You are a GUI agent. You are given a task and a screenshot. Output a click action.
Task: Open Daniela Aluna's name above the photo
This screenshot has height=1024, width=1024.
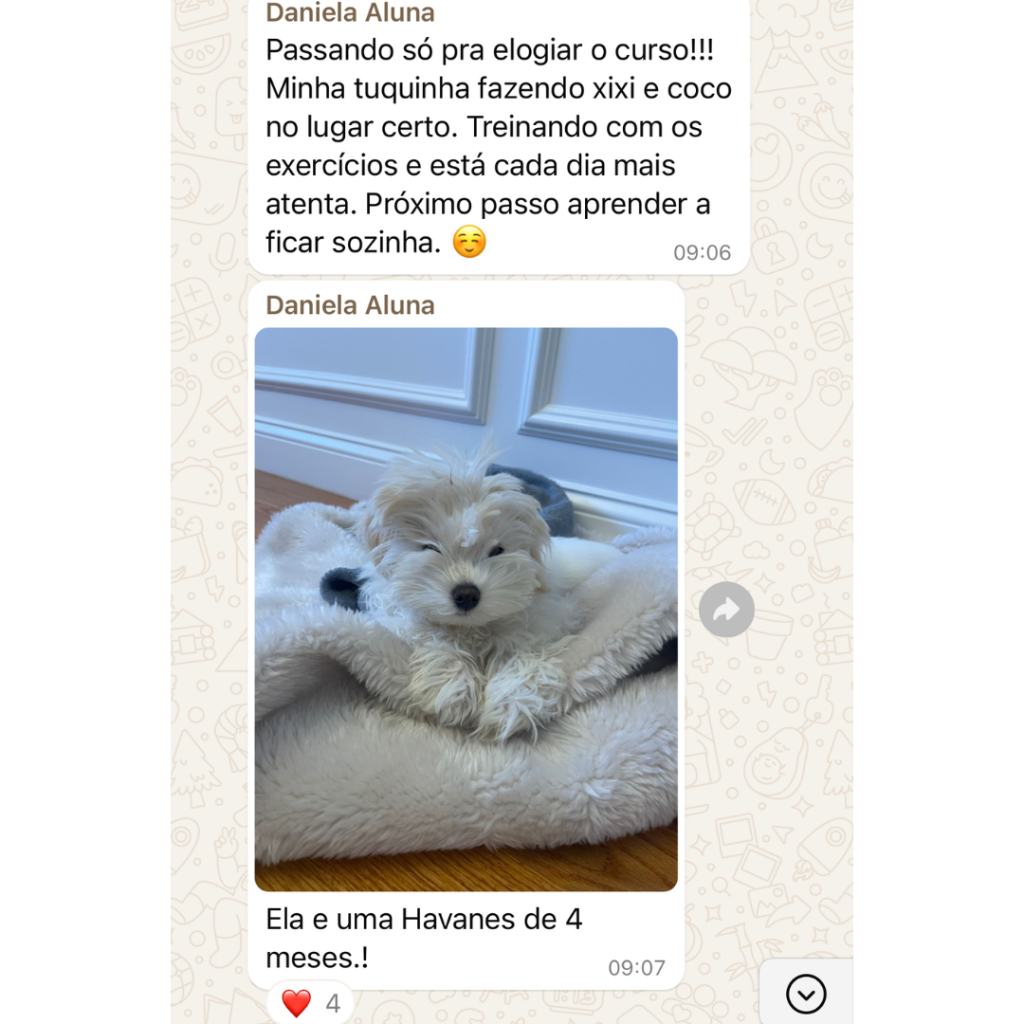pyautogui.click(x=350, y=305)
